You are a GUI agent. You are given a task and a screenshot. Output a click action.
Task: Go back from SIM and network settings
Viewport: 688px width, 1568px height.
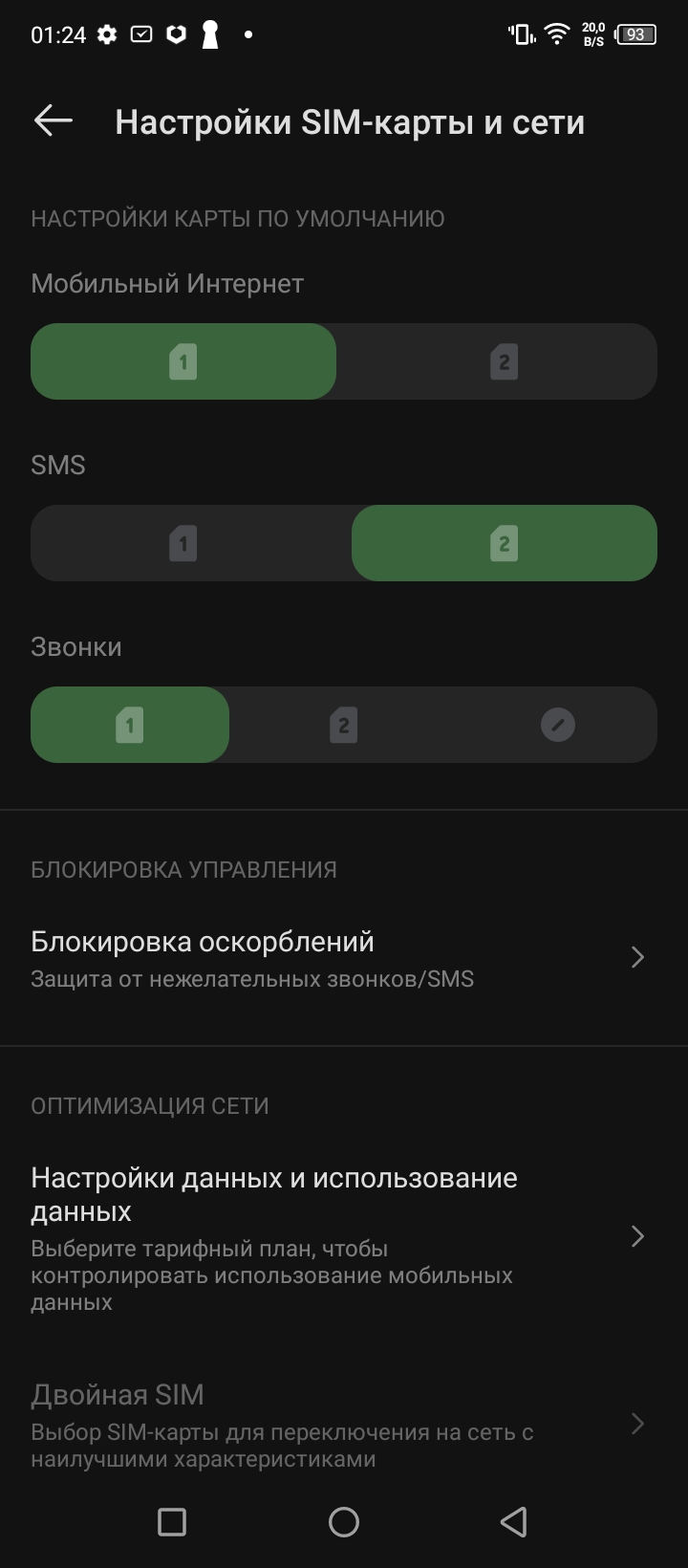[x=54, y=120]
